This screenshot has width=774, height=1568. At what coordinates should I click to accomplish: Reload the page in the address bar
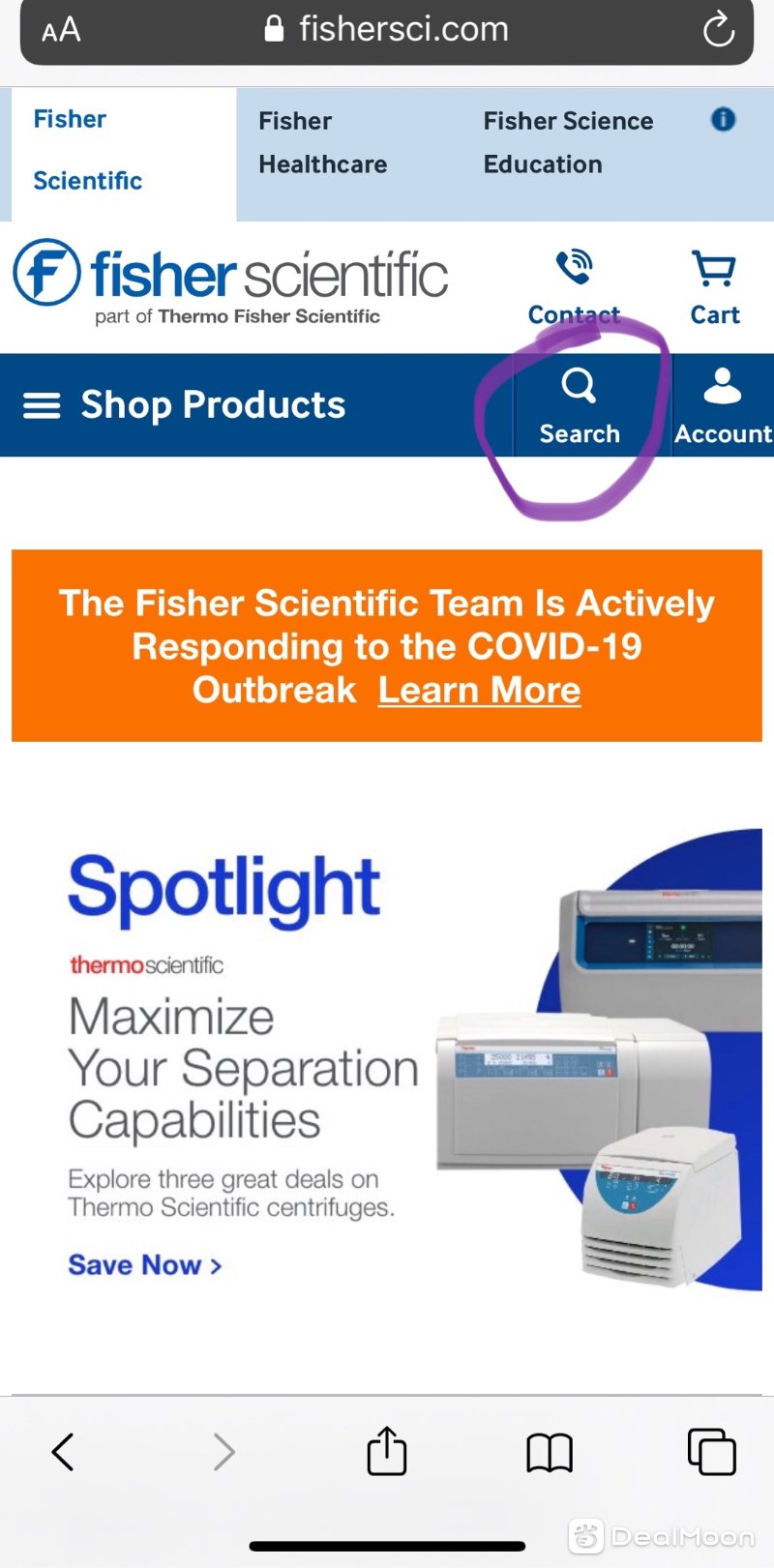(718, 30)
